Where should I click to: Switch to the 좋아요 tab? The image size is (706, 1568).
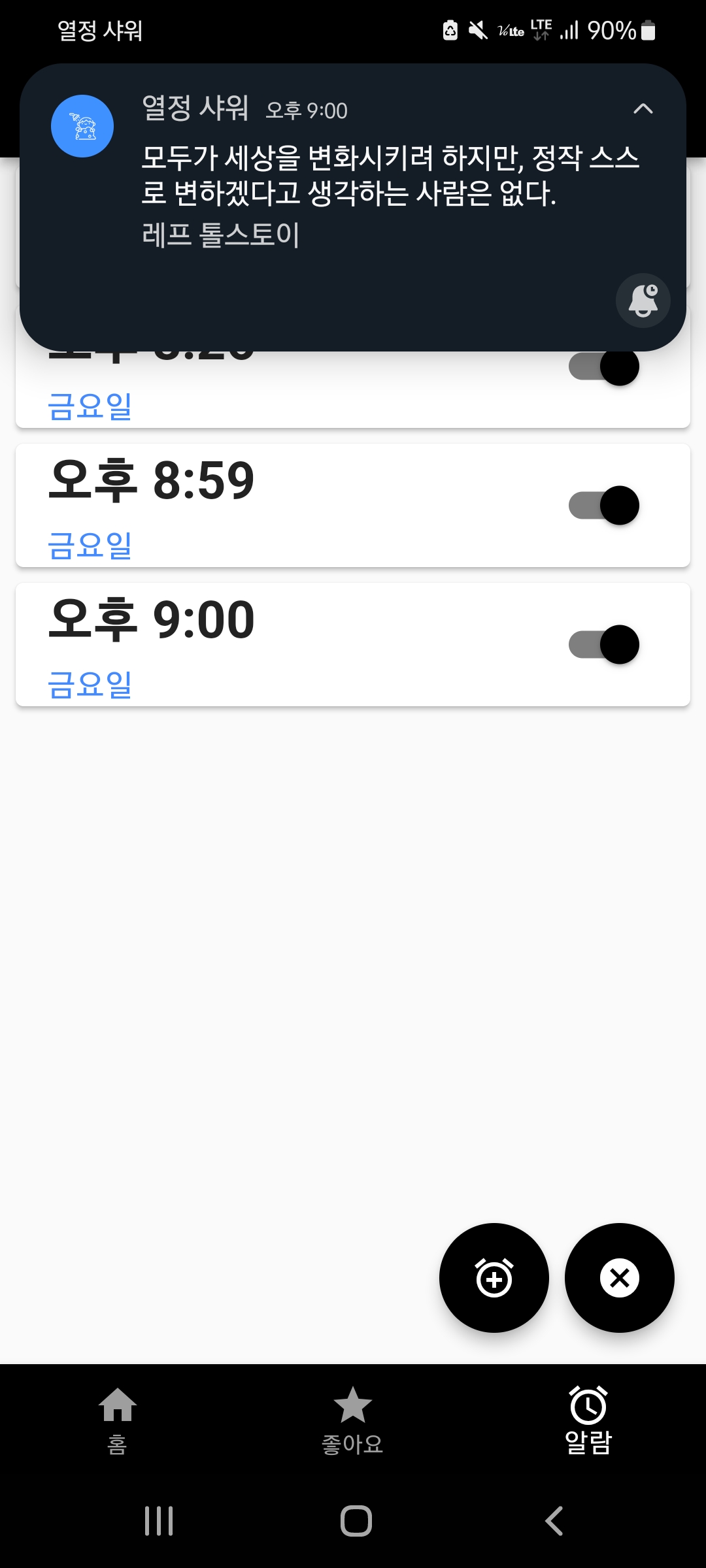tap(353, 1420)
